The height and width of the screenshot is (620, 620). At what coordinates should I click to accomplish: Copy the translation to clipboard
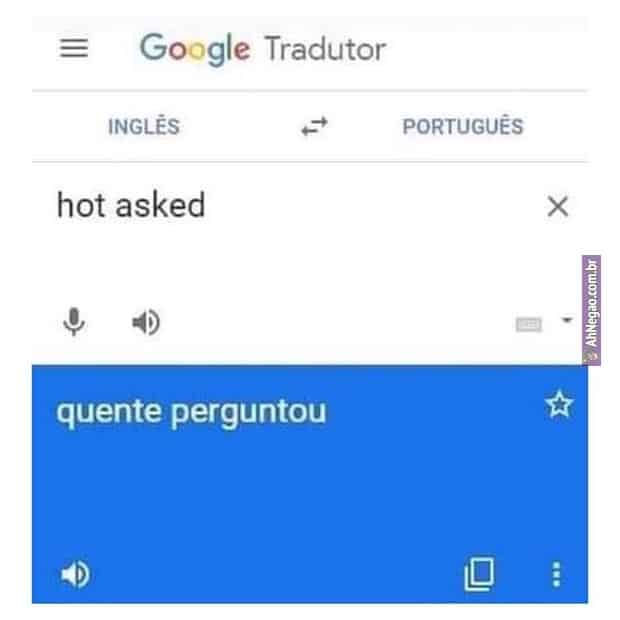pyautogui.click(x=479, y=574)
